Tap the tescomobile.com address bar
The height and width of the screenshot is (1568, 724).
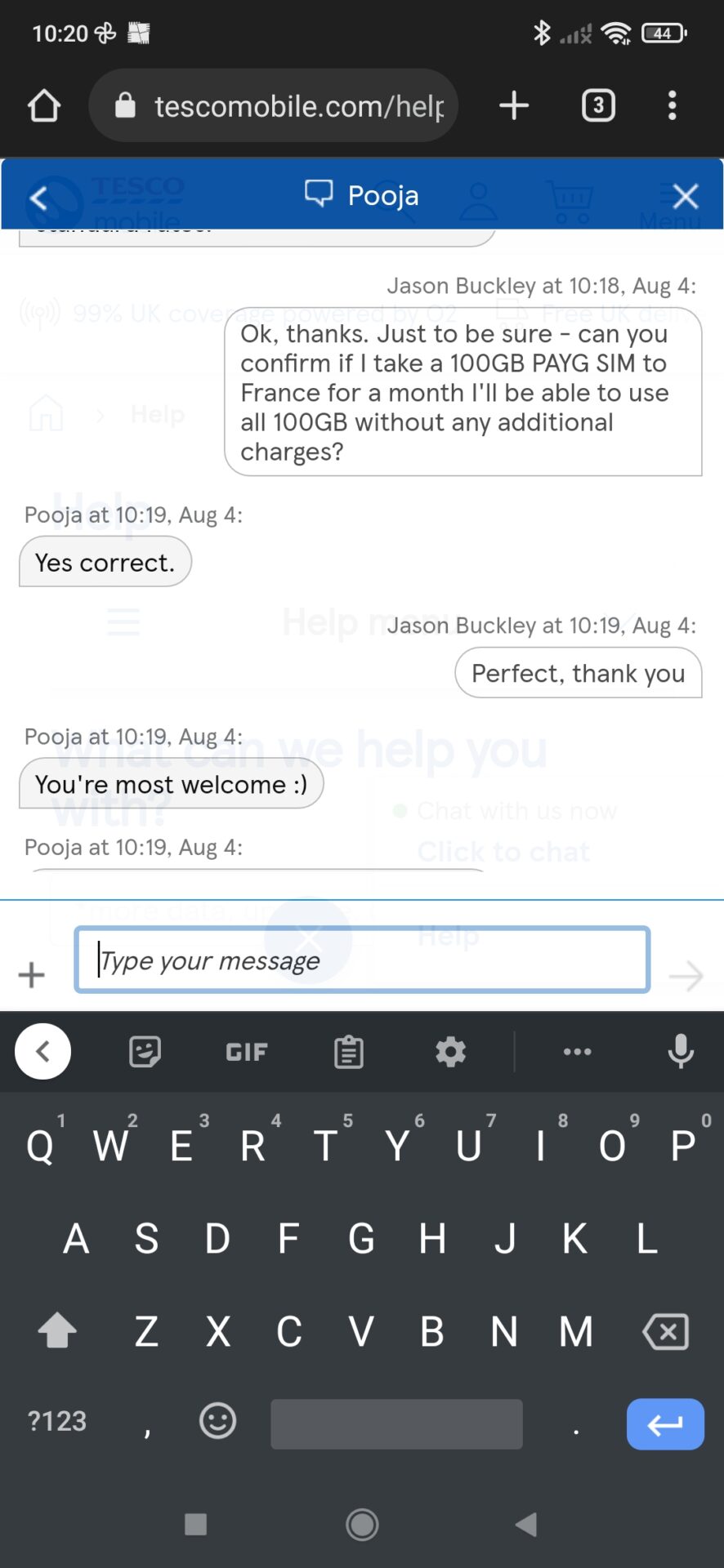click(274, 105)
